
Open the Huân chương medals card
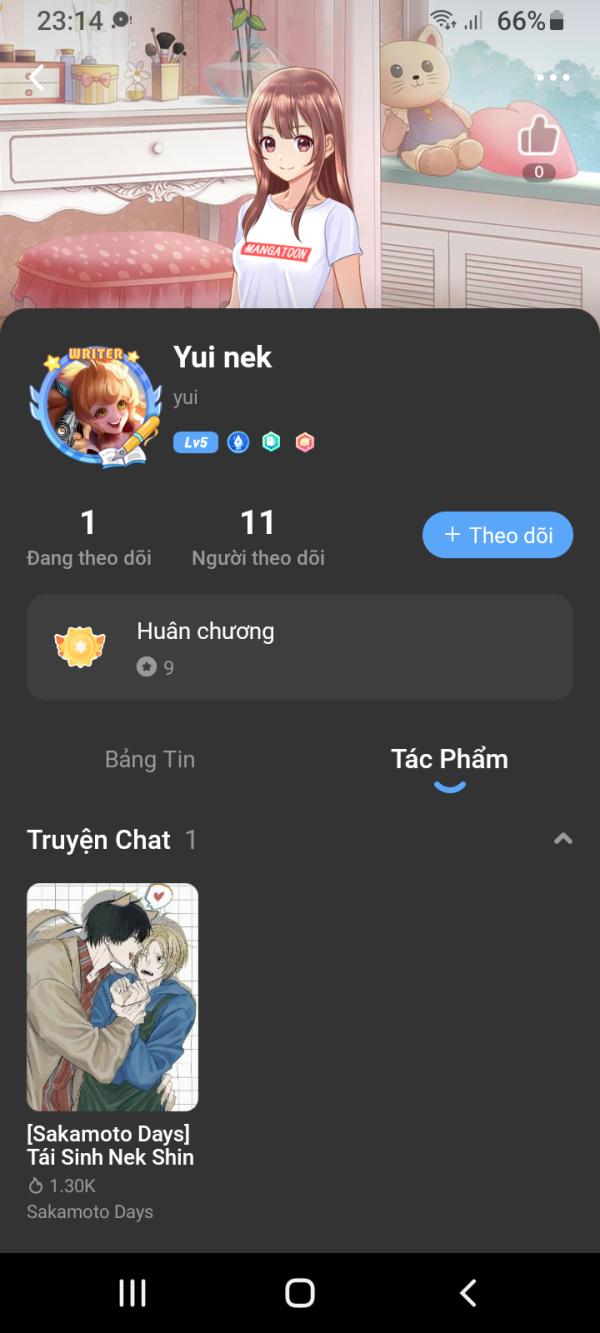pyautogui.click(x=300, y=647)
